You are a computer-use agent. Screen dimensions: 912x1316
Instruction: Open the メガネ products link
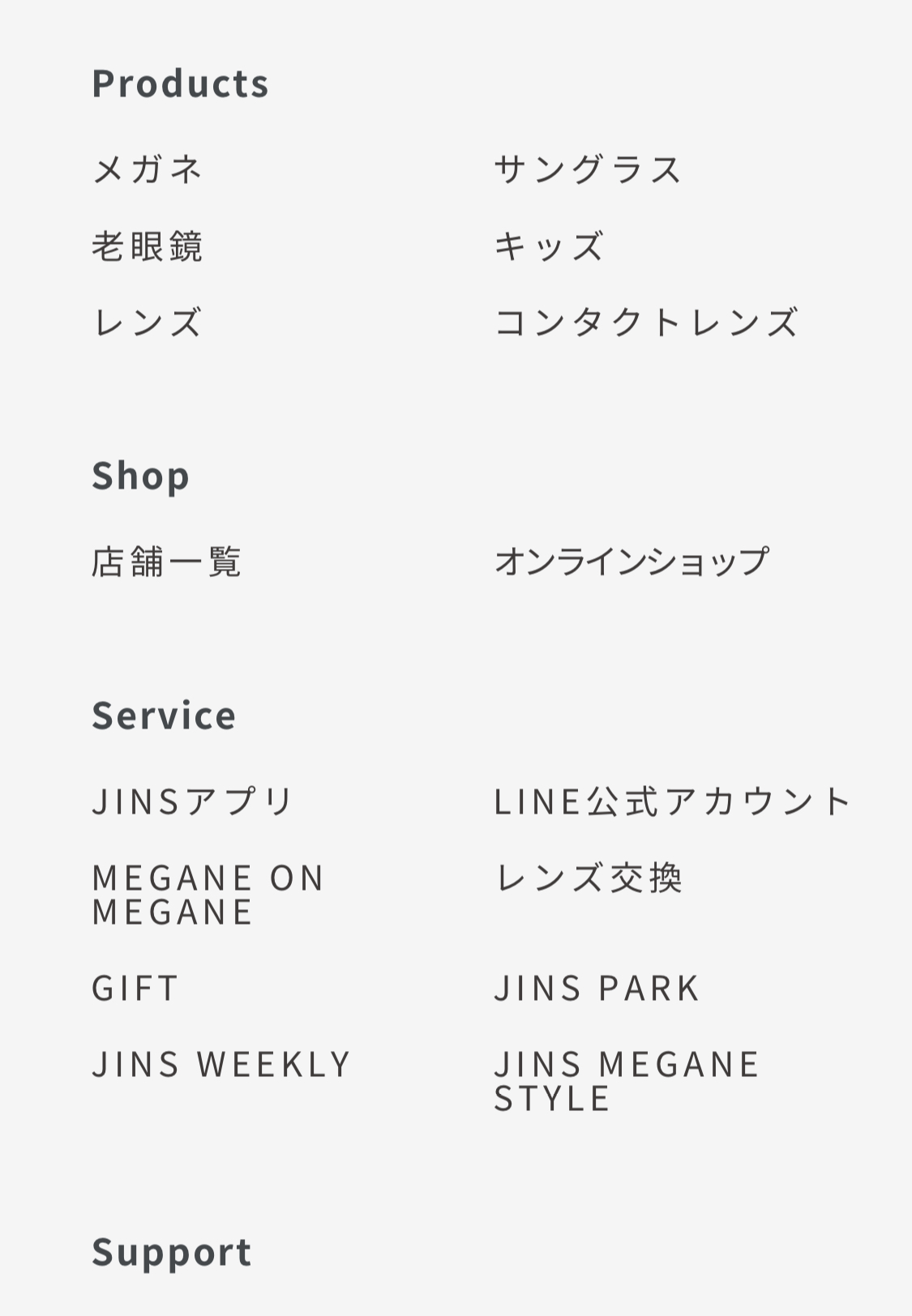click(x=147, y=169)
